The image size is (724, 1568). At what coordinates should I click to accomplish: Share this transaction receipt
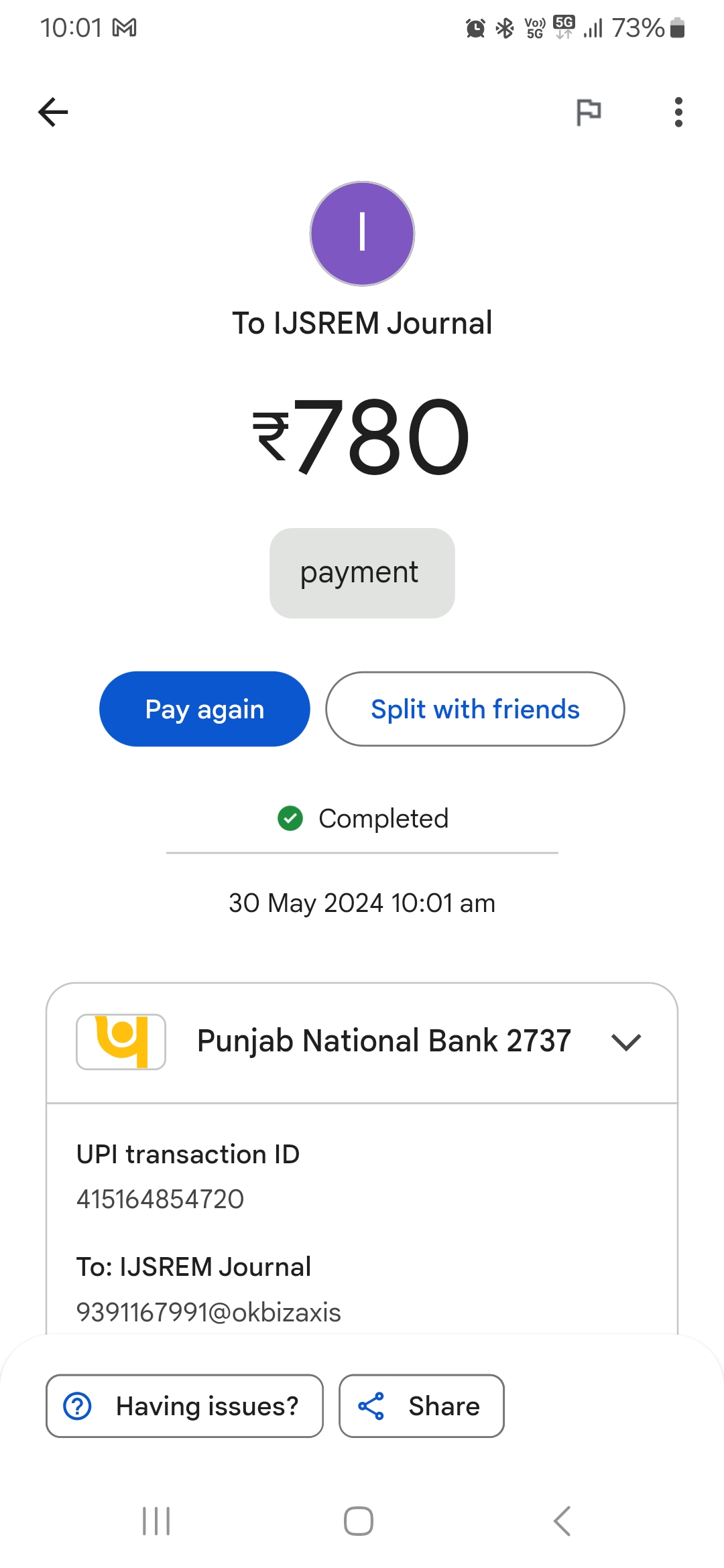tap(421, 1406)
